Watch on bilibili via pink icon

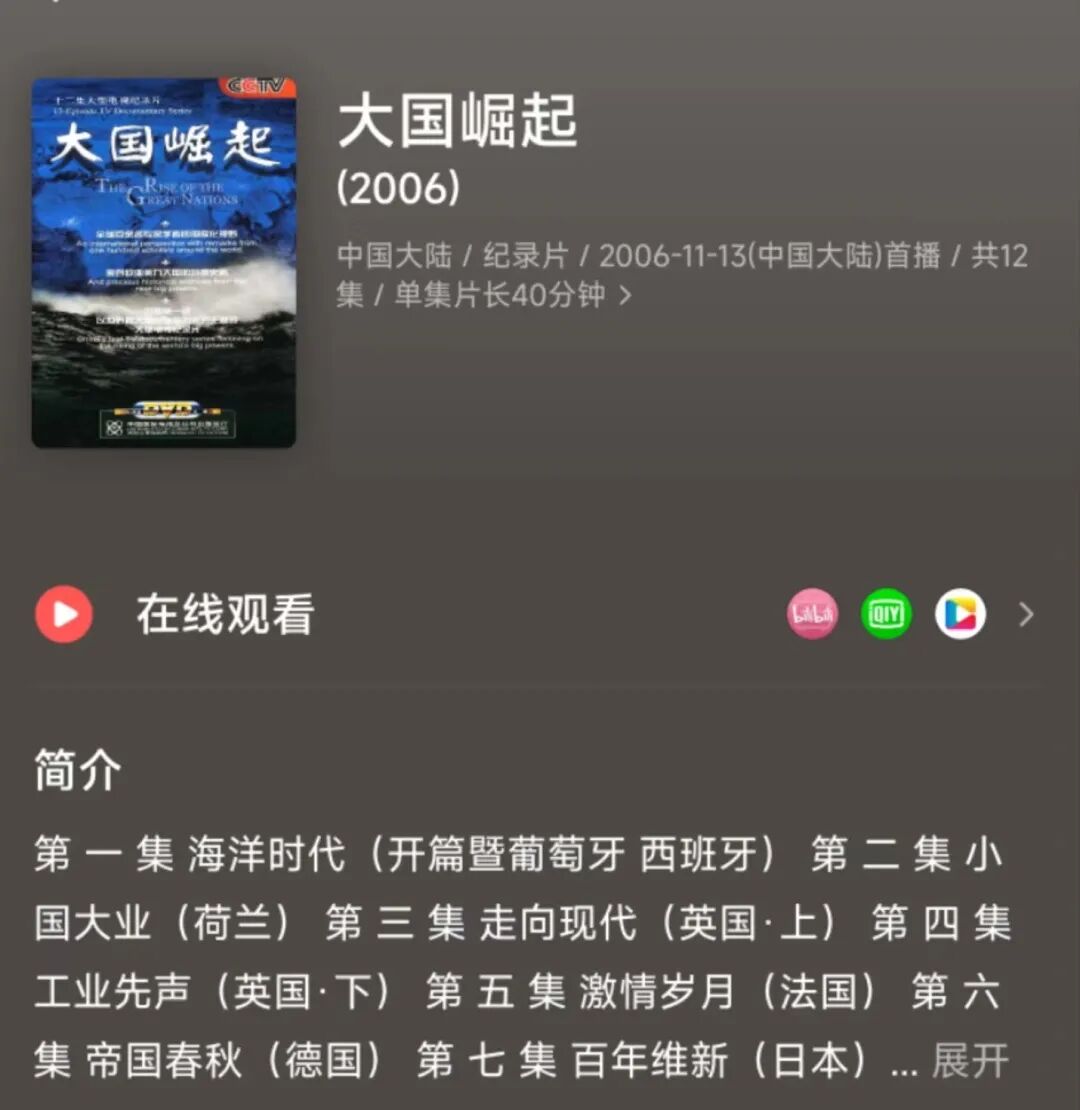(x=812, y=614)
